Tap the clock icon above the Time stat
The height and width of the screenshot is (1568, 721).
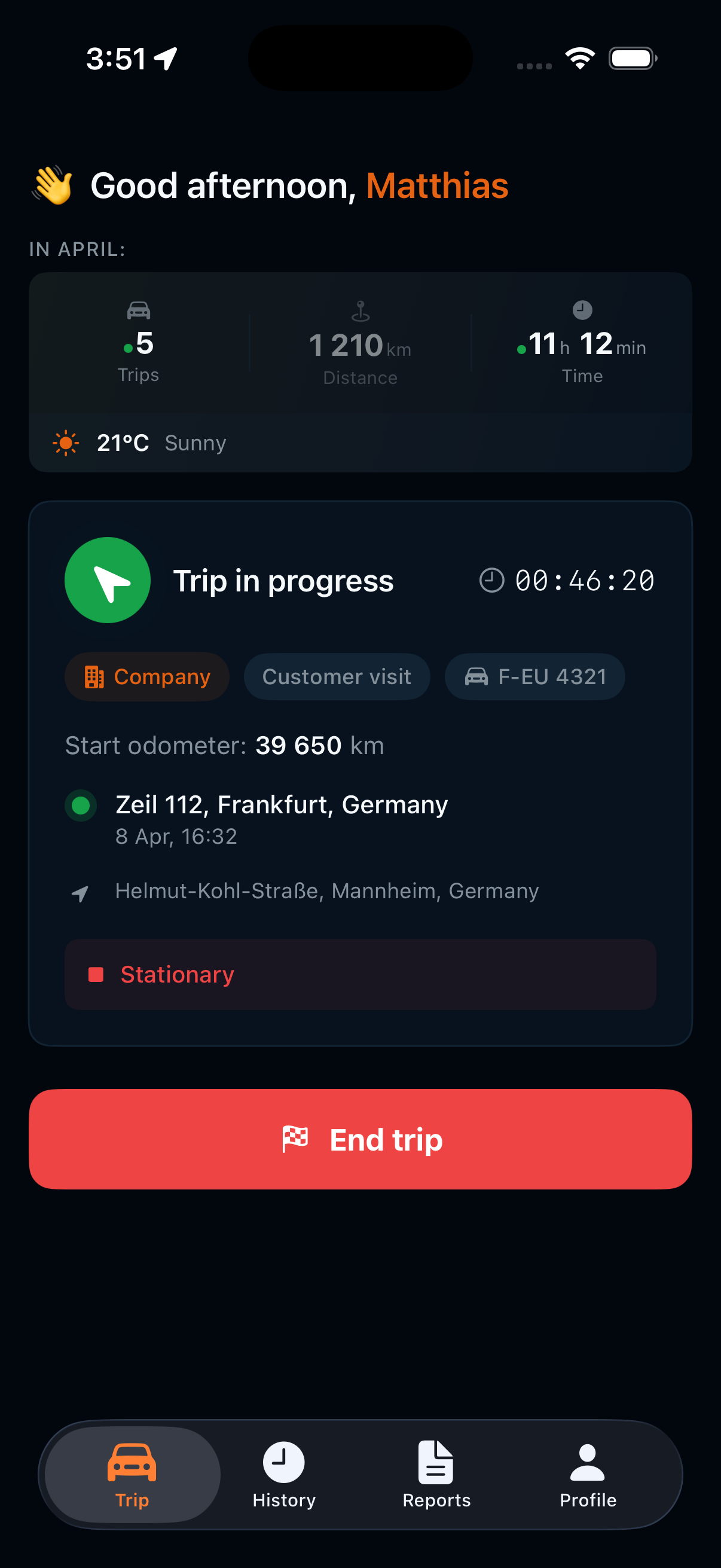click(x=582, y=309)
